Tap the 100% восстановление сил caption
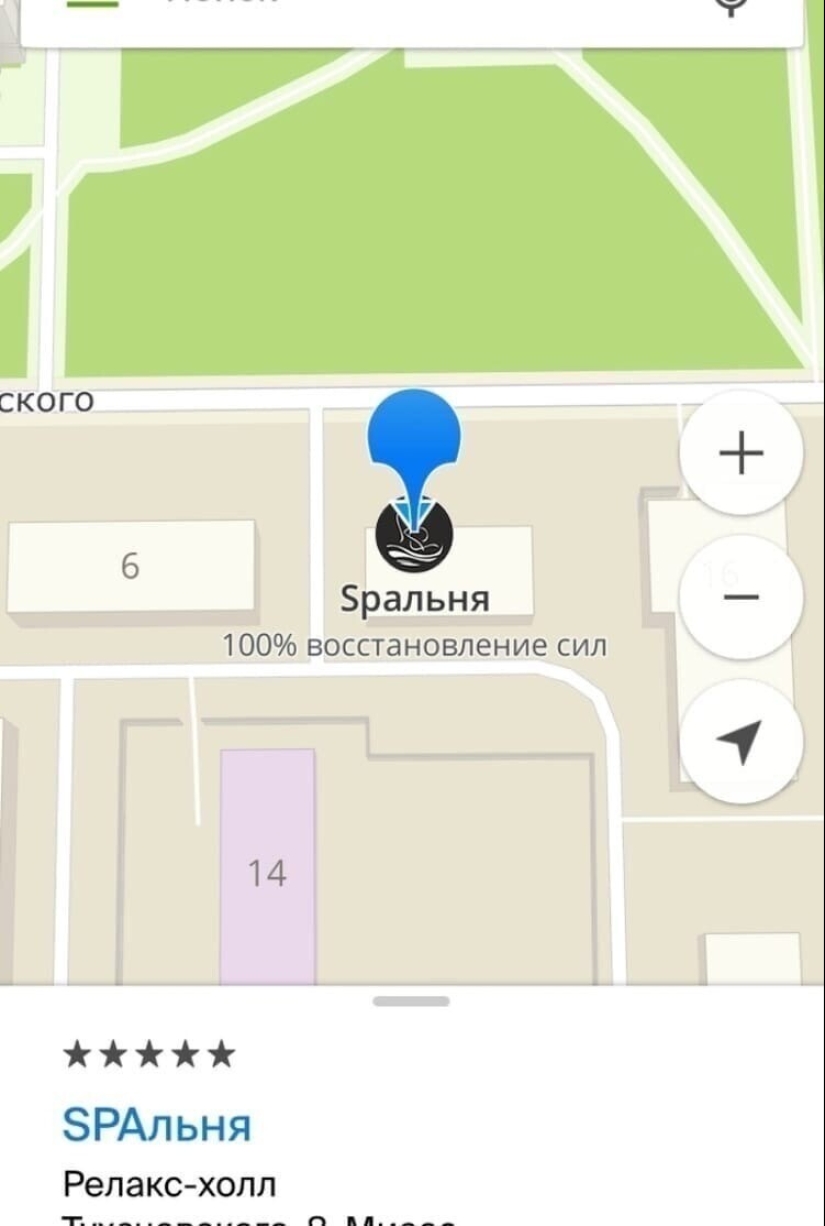This screenshot has width=825, height=1226. pyautogui.click(x=413, y=646)
